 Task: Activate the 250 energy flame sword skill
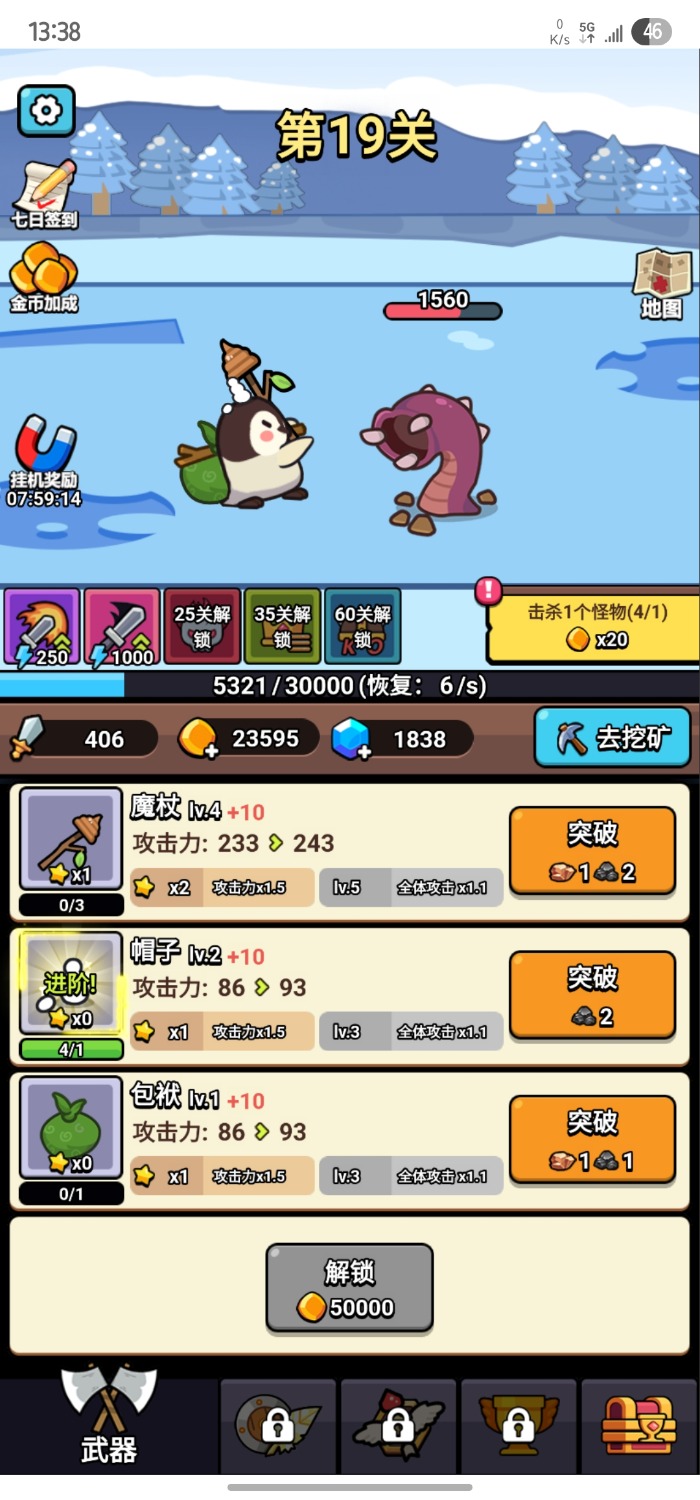tap(42, 627)
